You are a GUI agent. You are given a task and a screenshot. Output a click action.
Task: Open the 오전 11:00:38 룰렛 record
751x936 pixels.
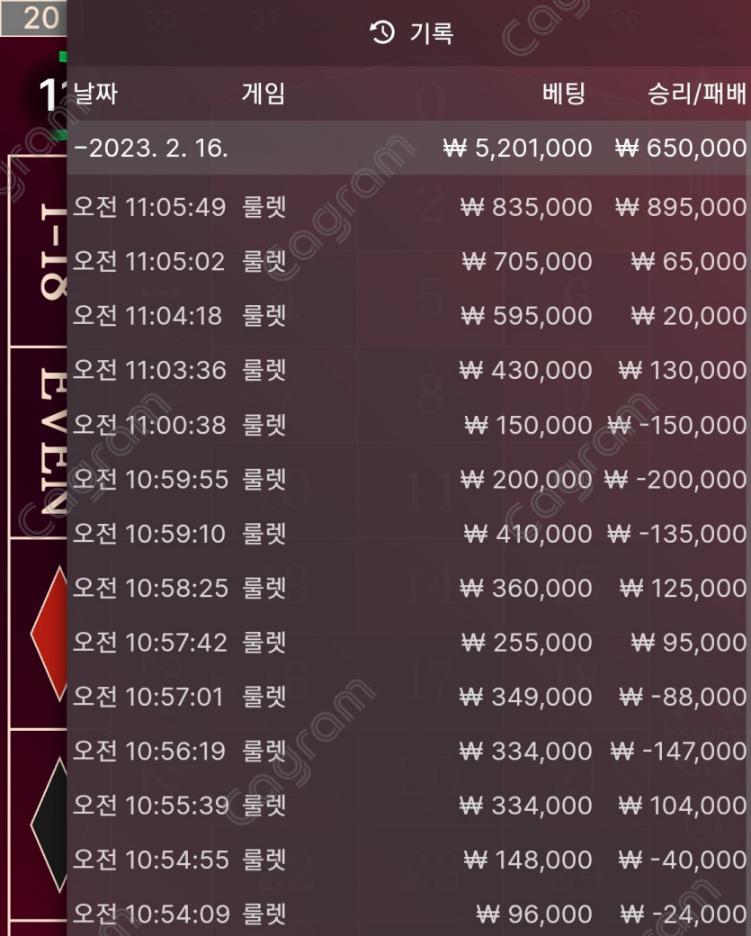pos(408,424)
